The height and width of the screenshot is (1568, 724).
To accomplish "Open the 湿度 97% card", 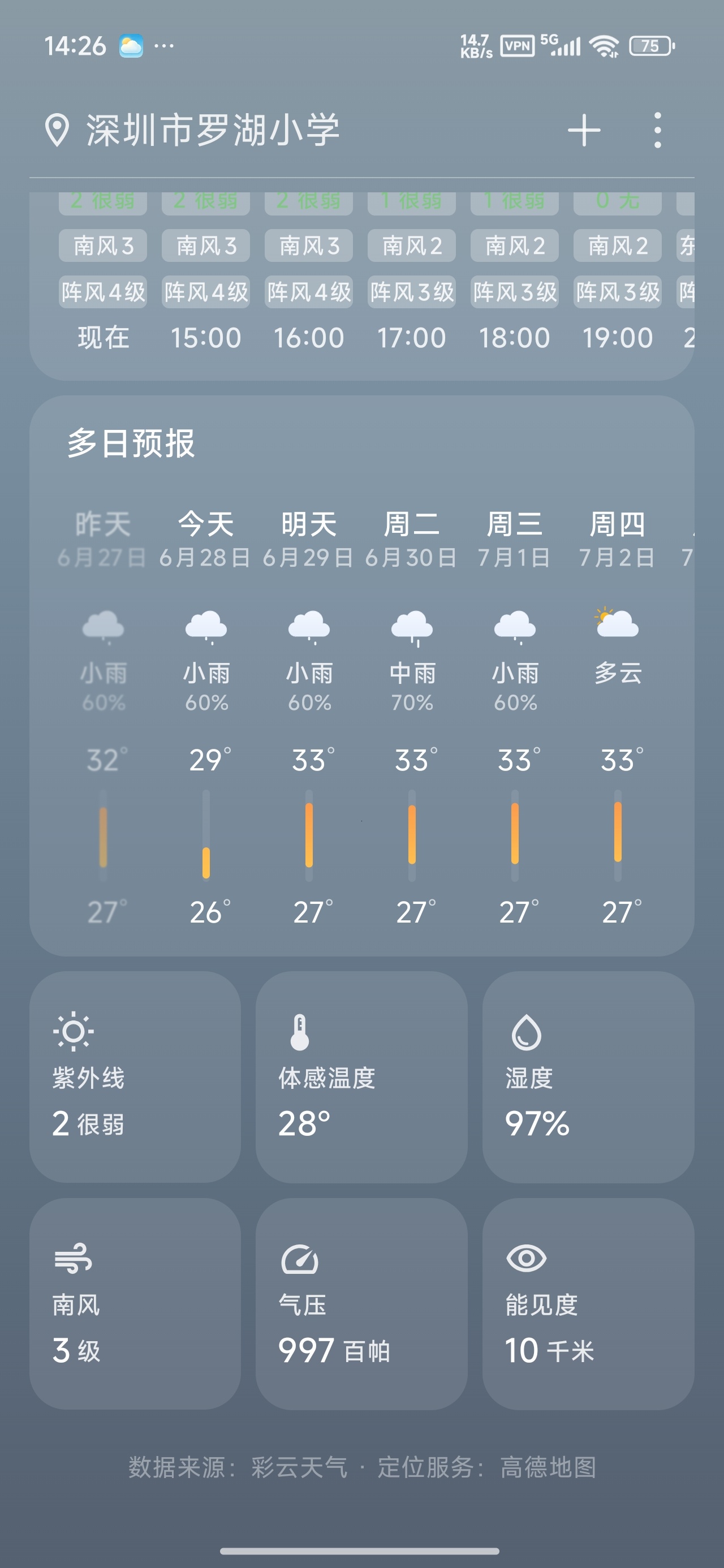I will [588, 1077].
